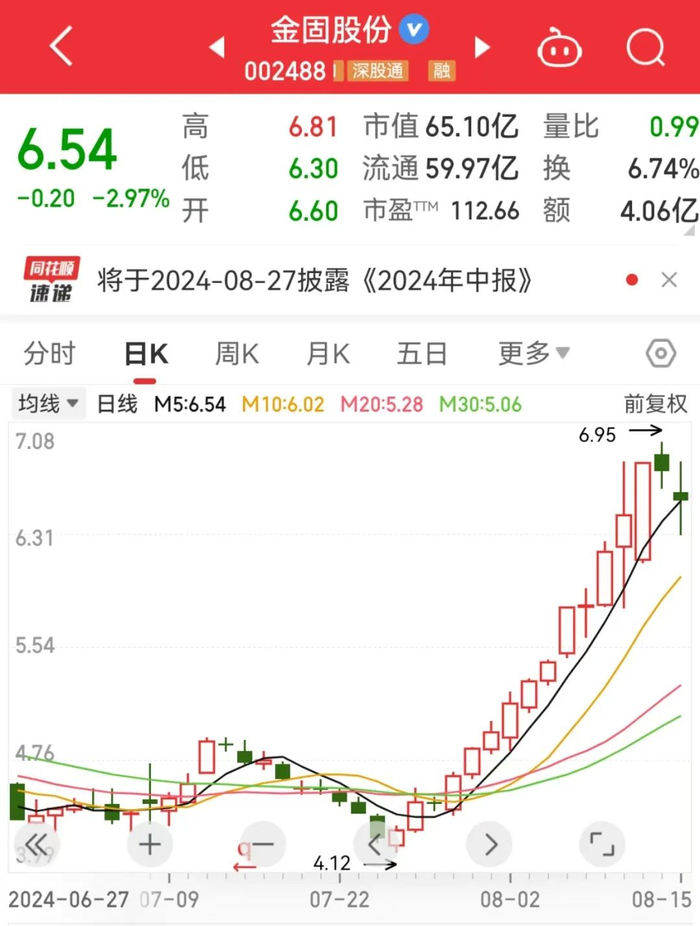The image size is (700, 926).
Task: Open the 2024年中报 disclosure notice
Action: 315,281
